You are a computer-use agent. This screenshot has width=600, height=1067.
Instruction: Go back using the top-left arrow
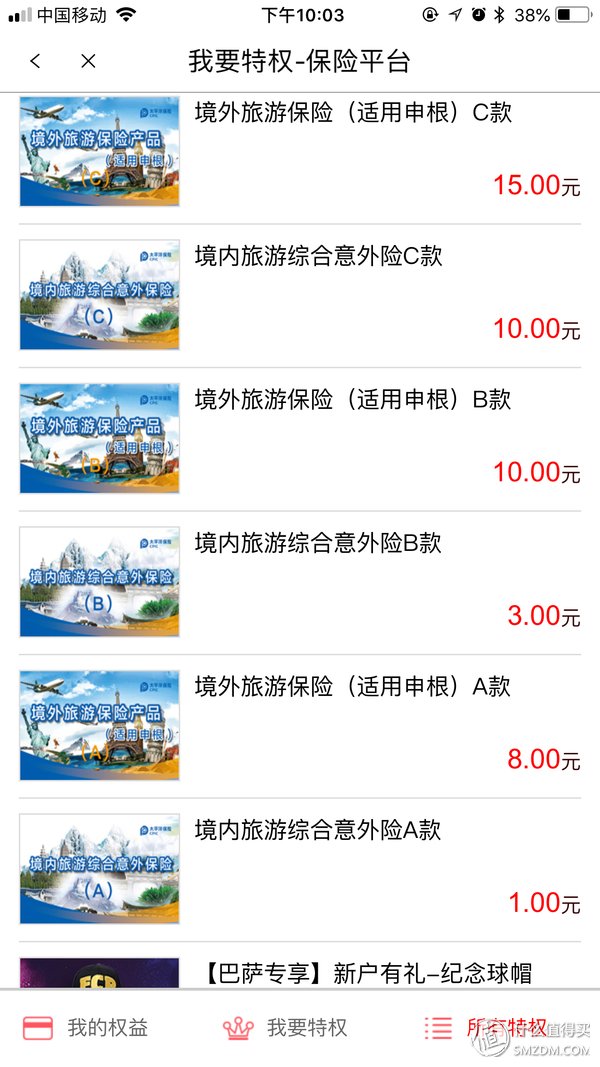36,61
